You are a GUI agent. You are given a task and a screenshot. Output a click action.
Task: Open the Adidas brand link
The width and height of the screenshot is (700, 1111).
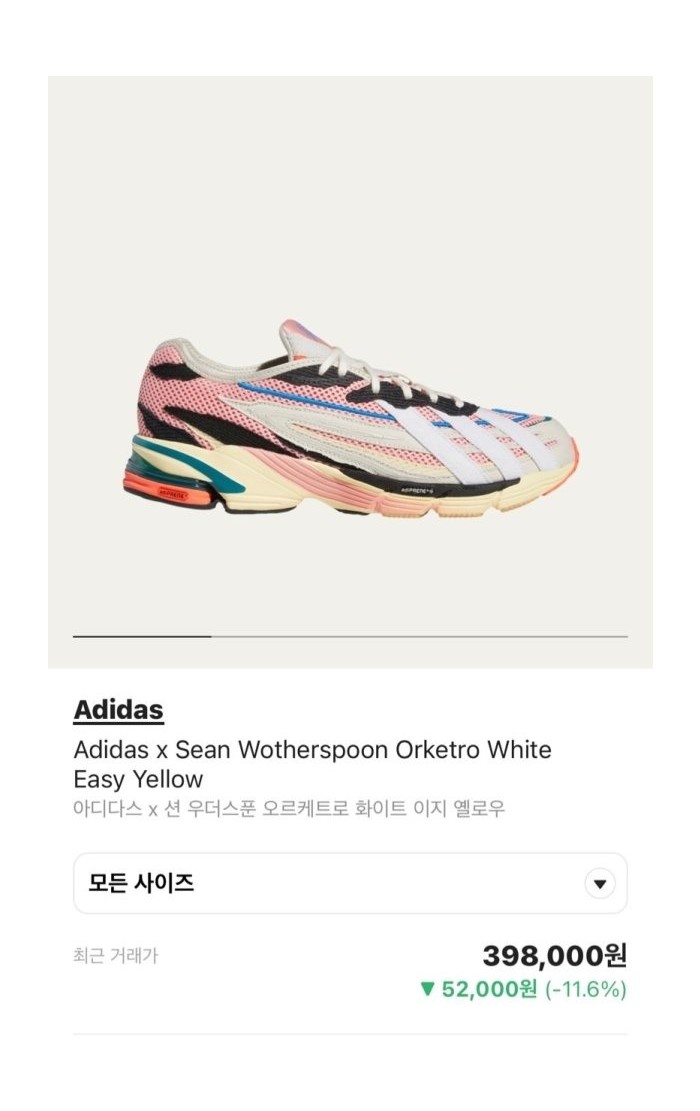(118, 710)
